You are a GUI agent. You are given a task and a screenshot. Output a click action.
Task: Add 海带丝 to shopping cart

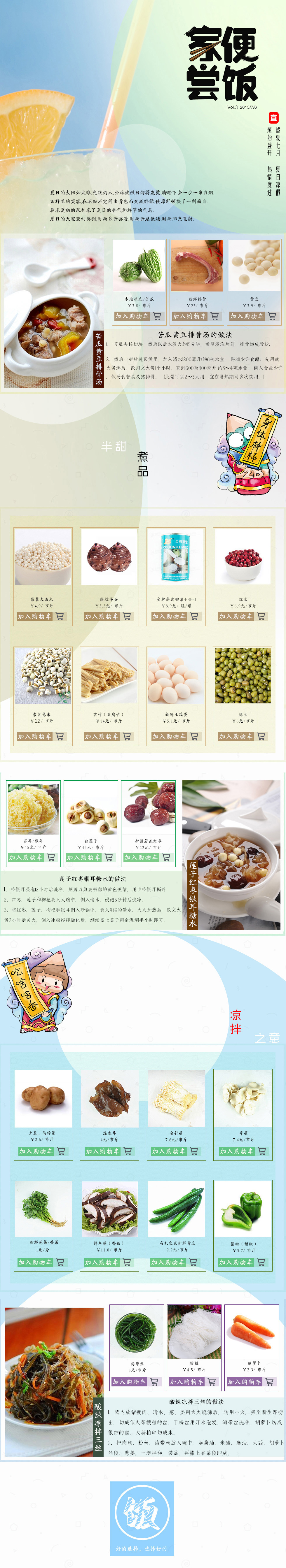135,1382
